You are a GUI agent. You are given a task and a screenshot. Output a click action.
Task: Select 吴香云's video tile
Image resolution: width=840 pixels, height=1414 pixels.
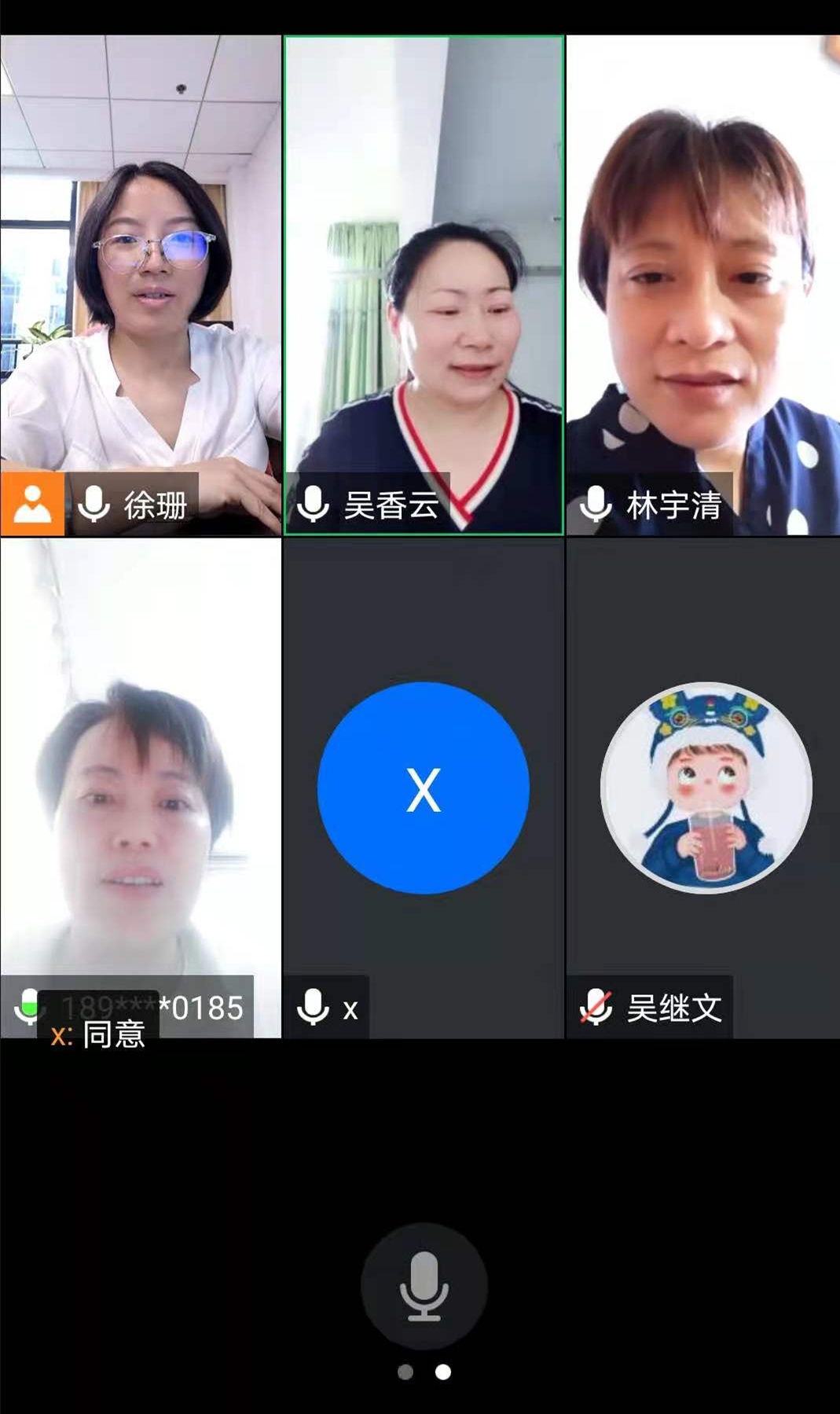424,285
